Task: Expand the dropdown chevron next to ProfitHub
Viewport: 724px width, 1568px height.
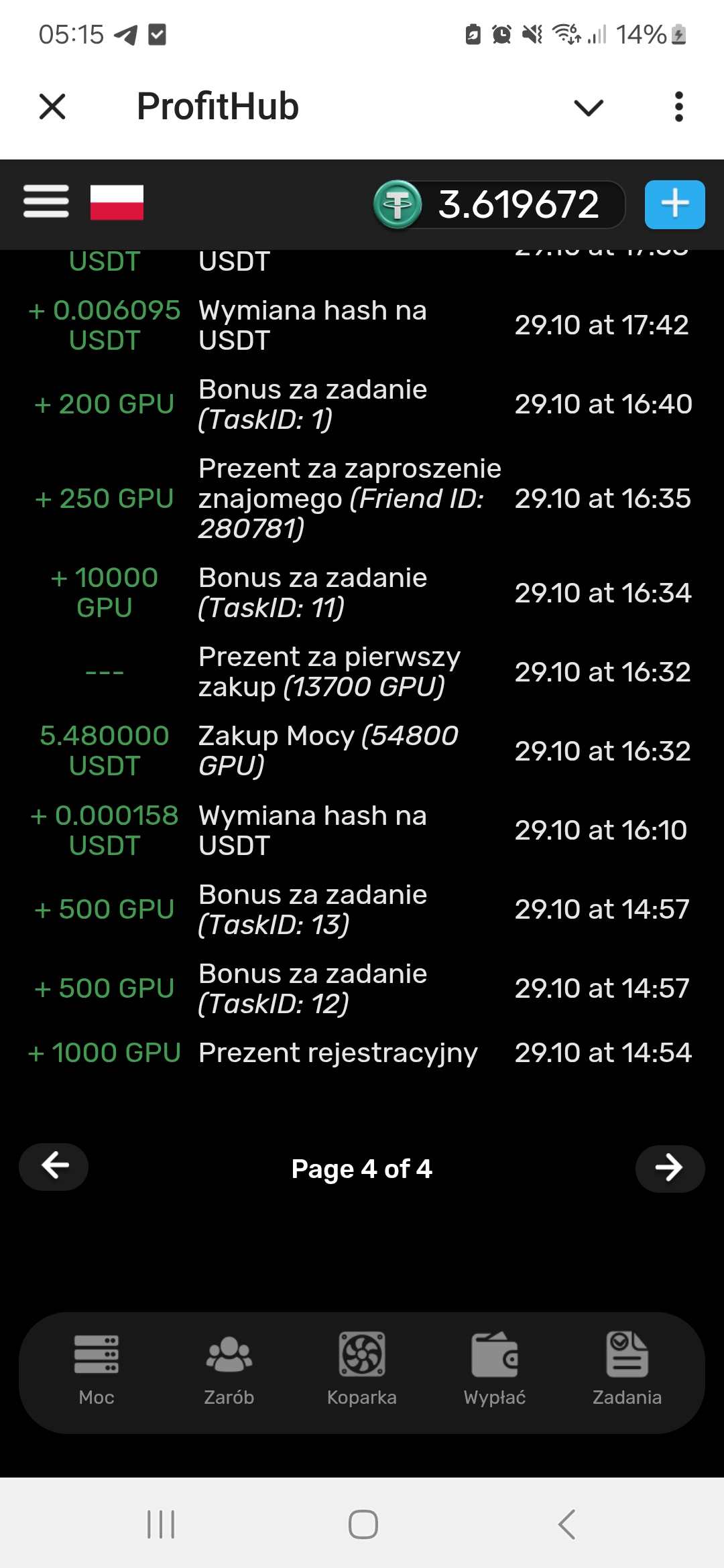Action: point(589,107)
